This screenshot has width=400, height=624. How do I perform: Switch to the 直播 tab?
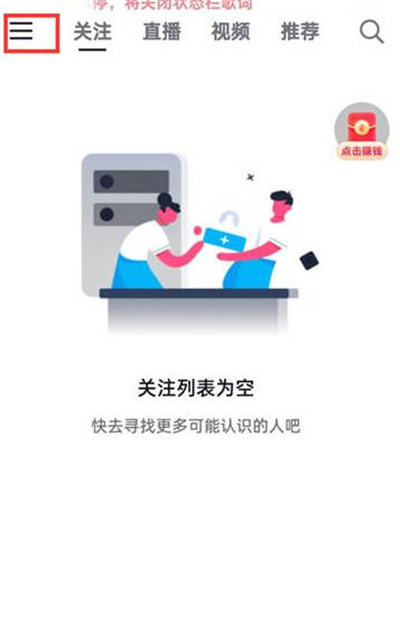coord(162,32)
